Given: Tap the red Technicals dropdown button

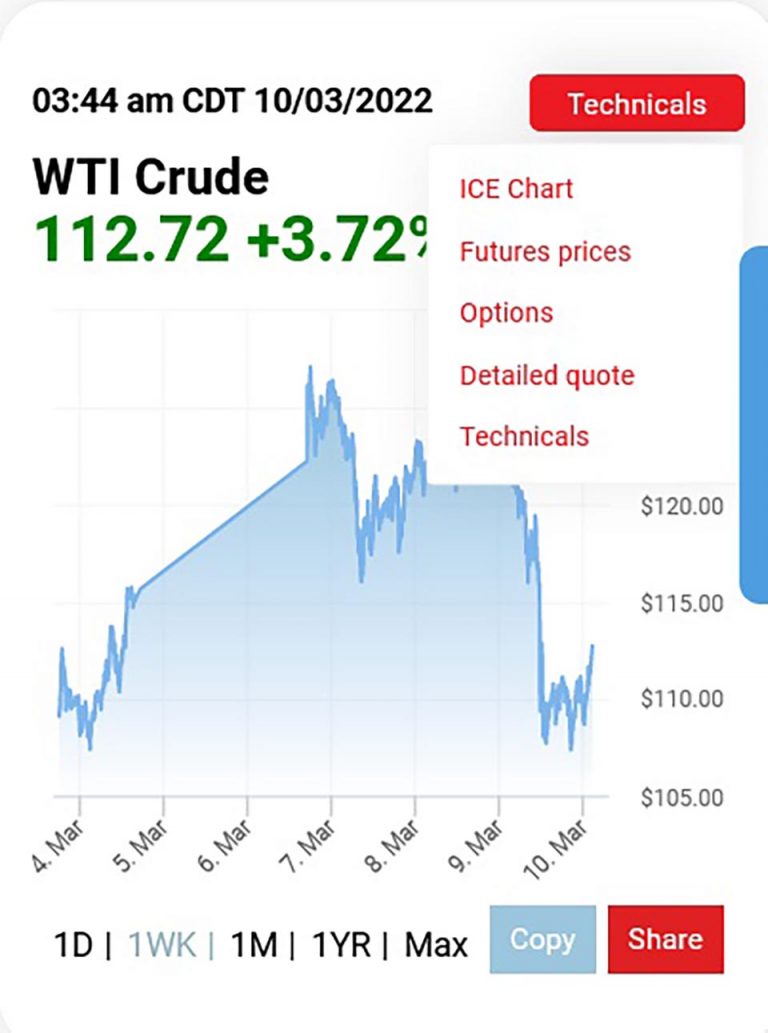Looking at the screenshot, I should click(637, 103).
